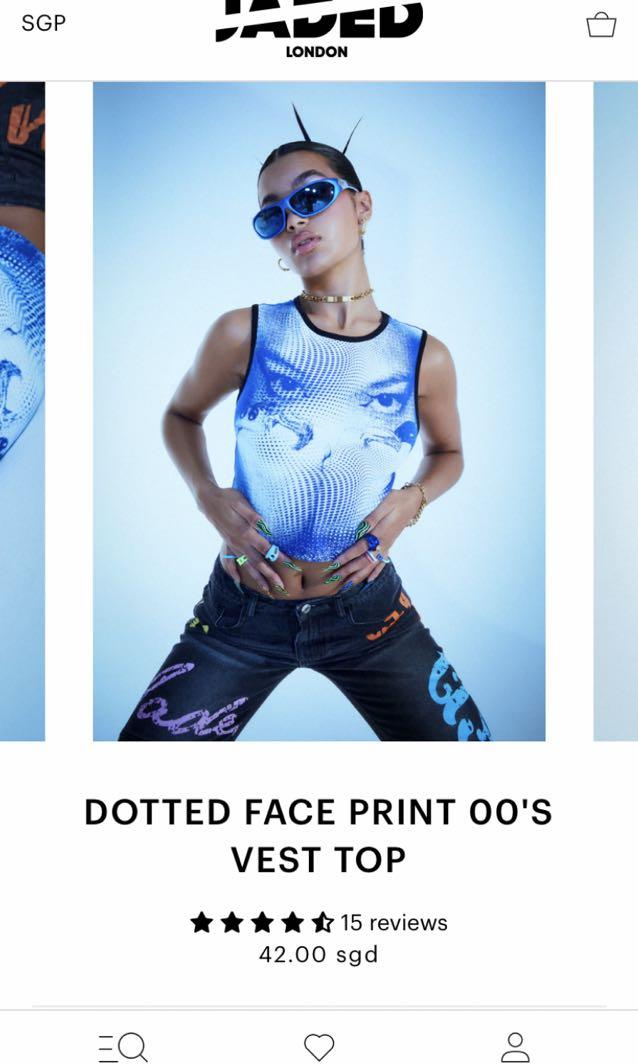Open the shopping bag
The width and height of the screenshot is (638, 1064).
pyautogui.click(x=601, y=24)
